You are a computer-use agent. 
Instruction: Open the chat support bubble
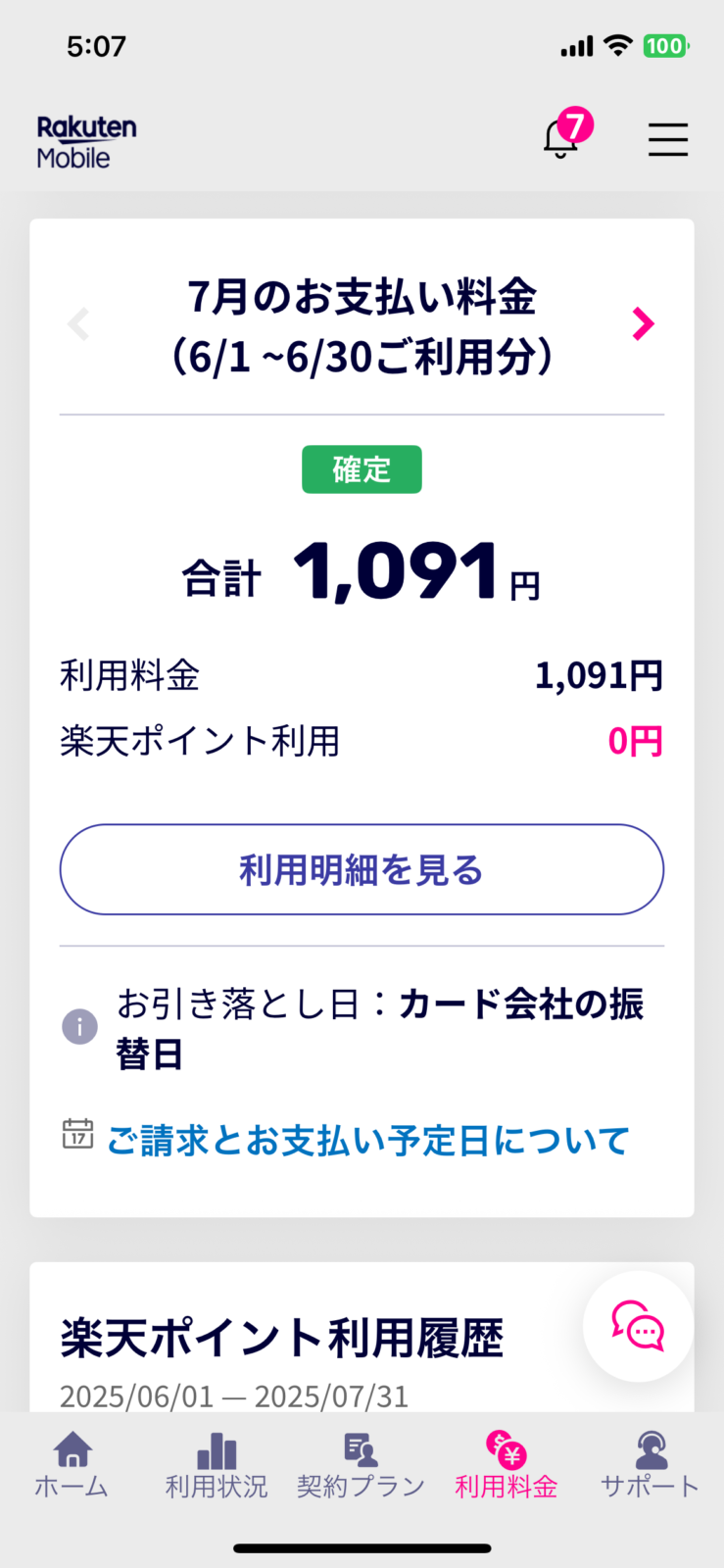coord(638,1326)
